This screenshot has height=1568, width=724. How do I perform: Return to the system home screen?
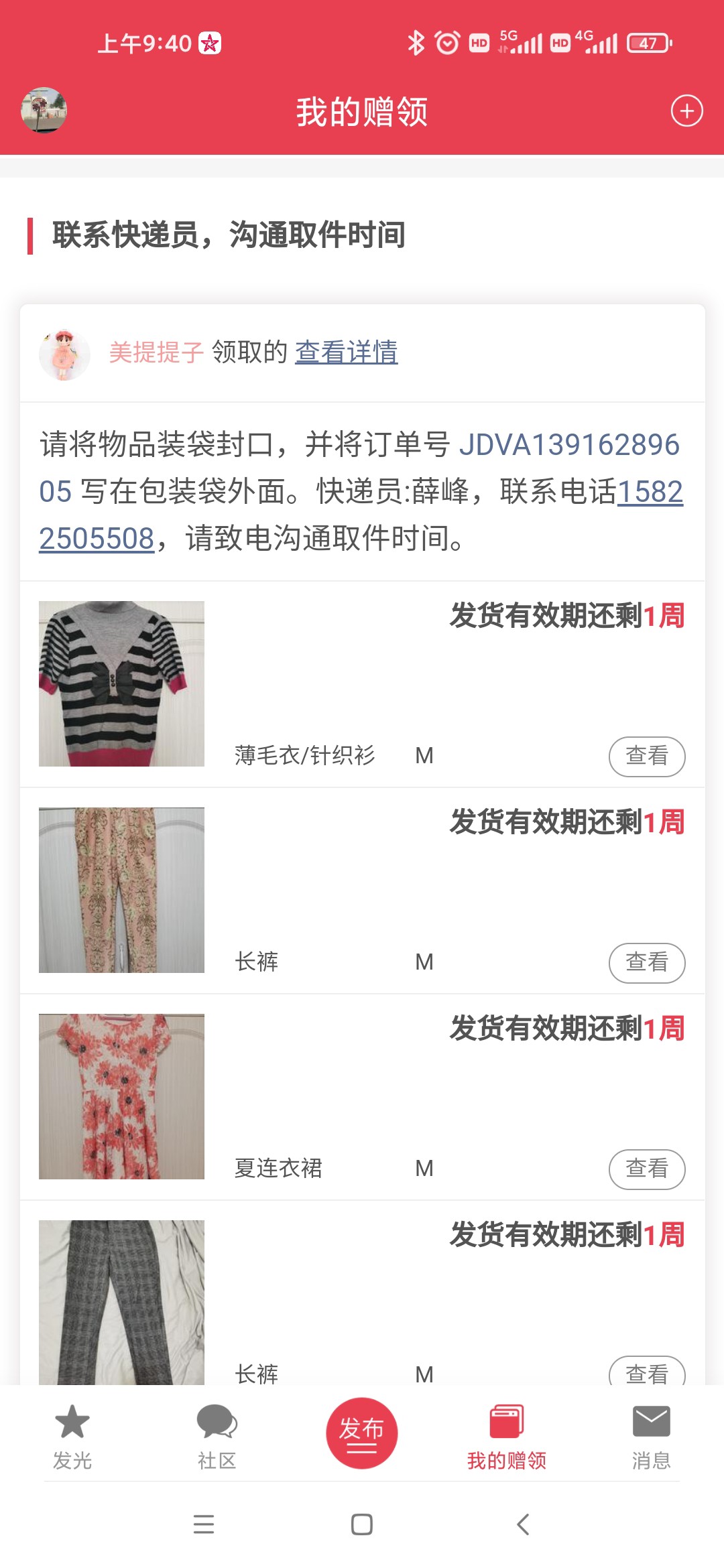coord(362,1524)
